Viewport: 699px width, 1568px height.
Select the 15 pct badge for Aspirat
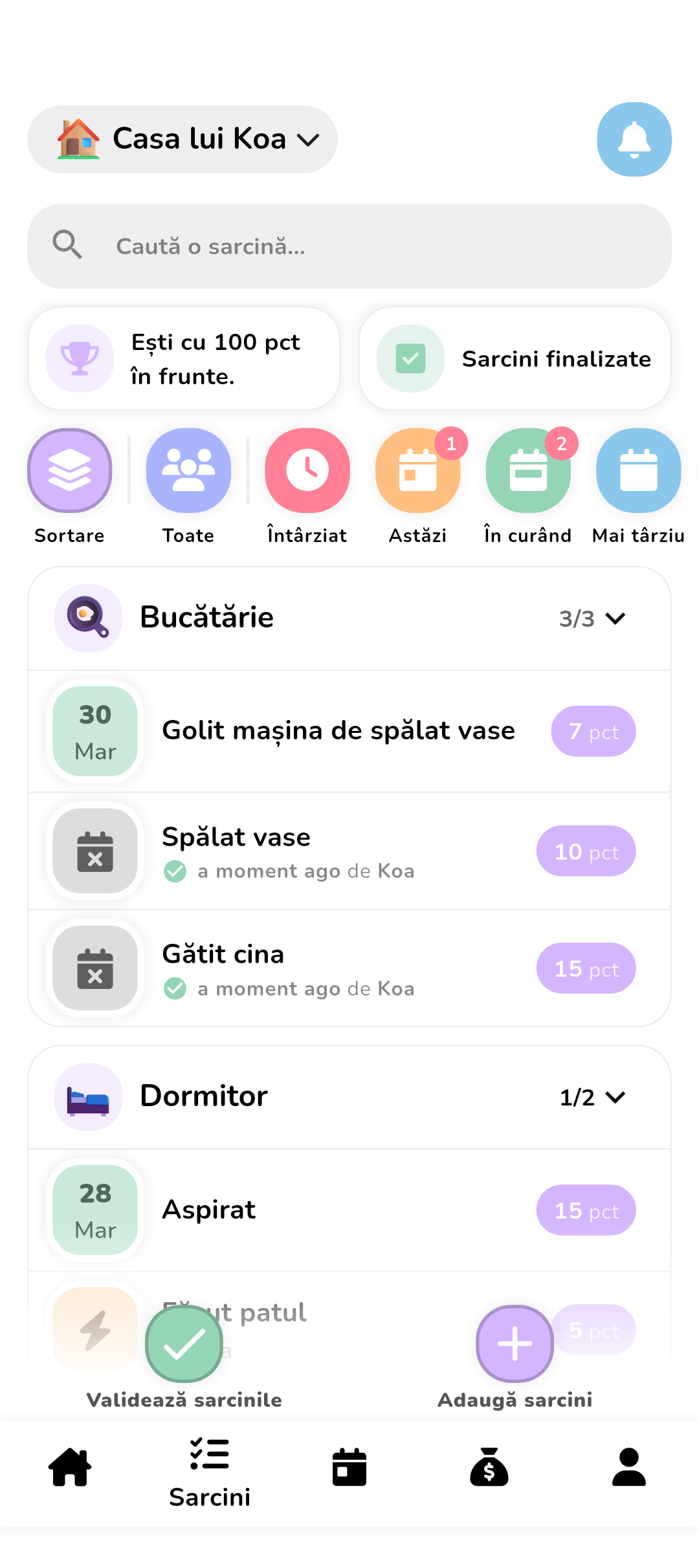(x=585, y=1210)
